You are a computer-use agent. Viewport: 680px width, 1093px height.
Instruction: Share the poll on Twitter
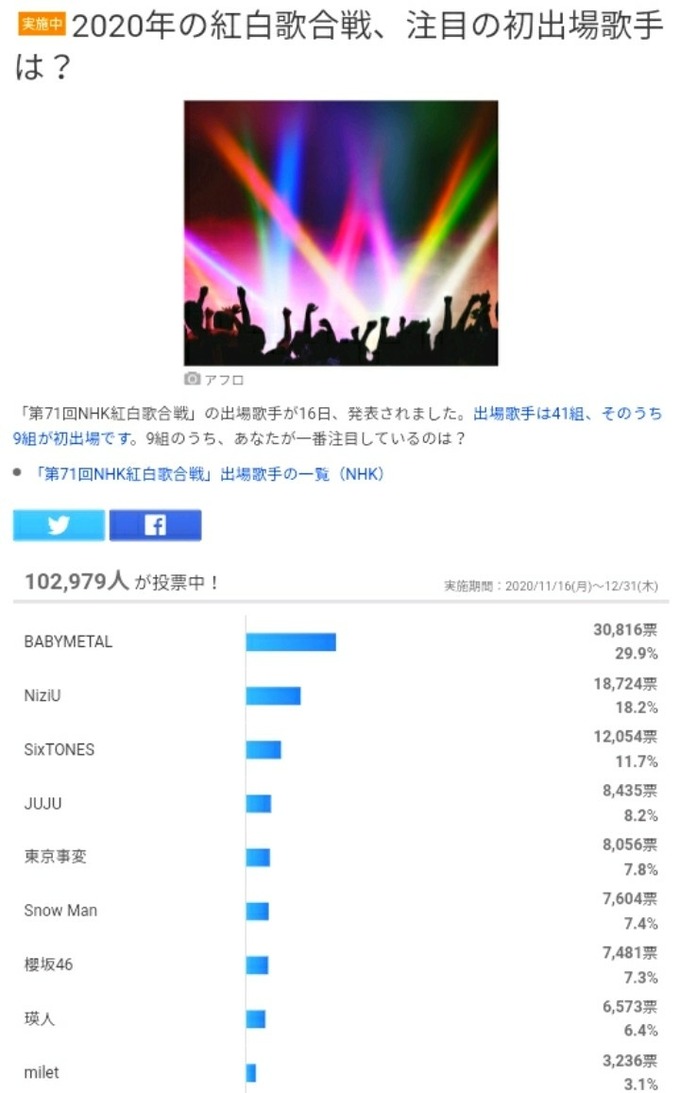(59, 525)
